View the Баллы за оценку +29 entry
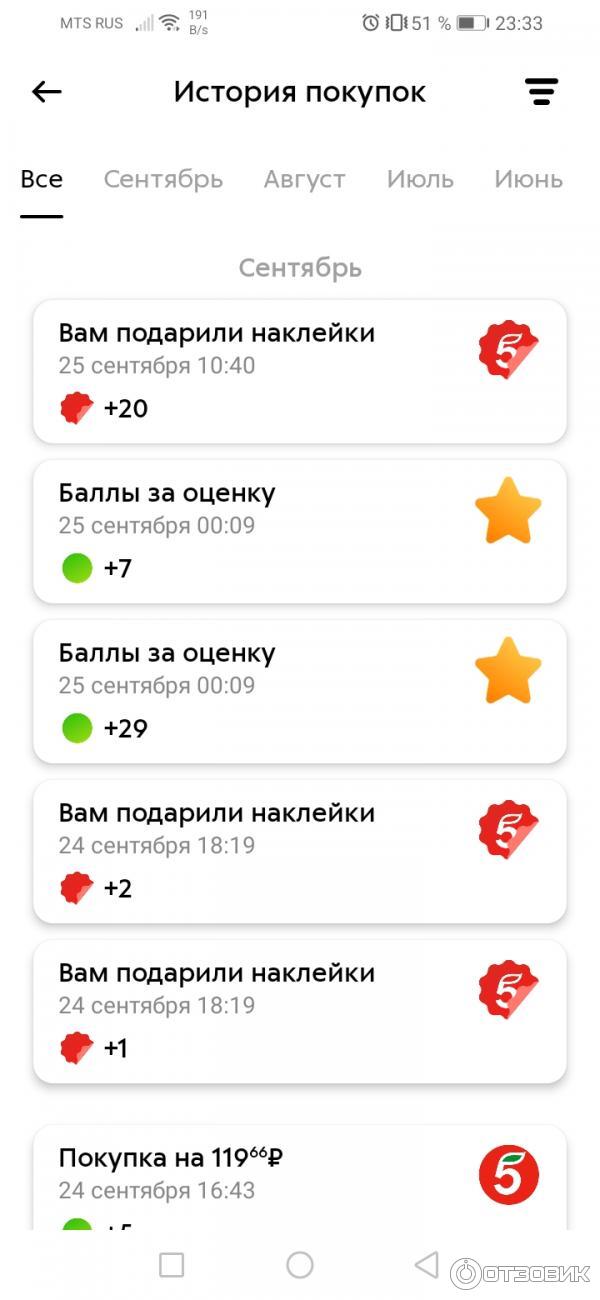Viewport: 600px width, 1300px height. pyautogui.click(x=300, y=691)
